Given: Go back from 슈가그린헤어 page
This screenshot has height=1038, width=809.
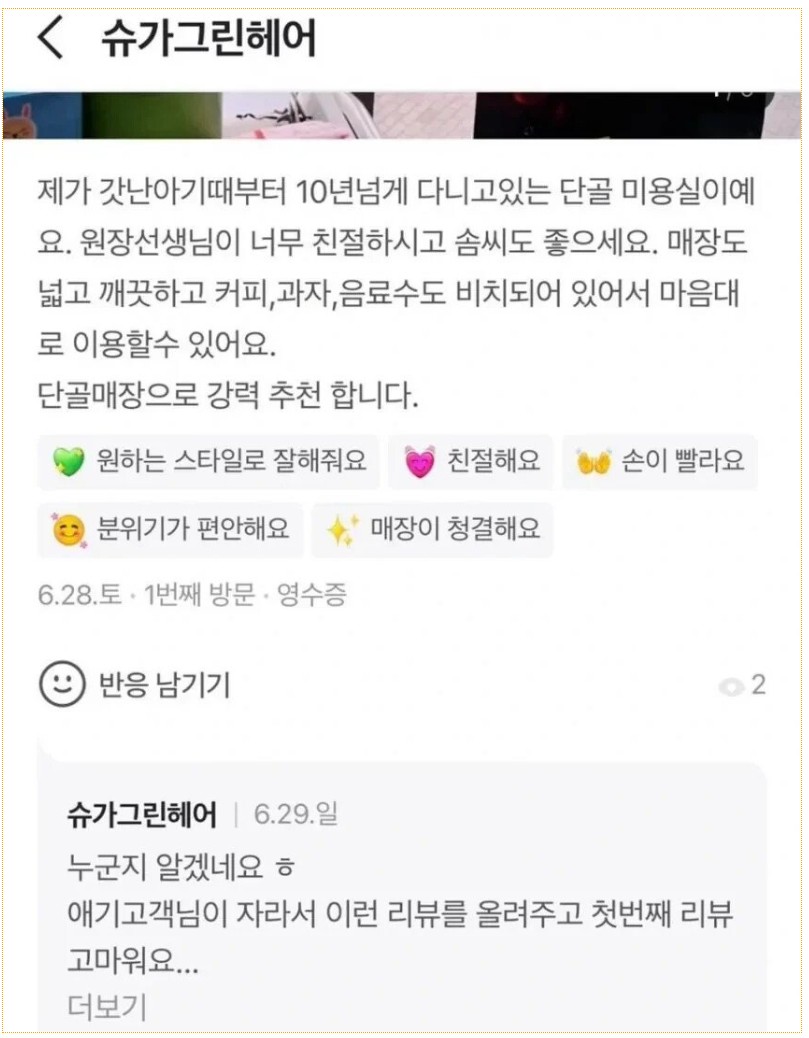Looking at the screenshot, I should (50, 40).
